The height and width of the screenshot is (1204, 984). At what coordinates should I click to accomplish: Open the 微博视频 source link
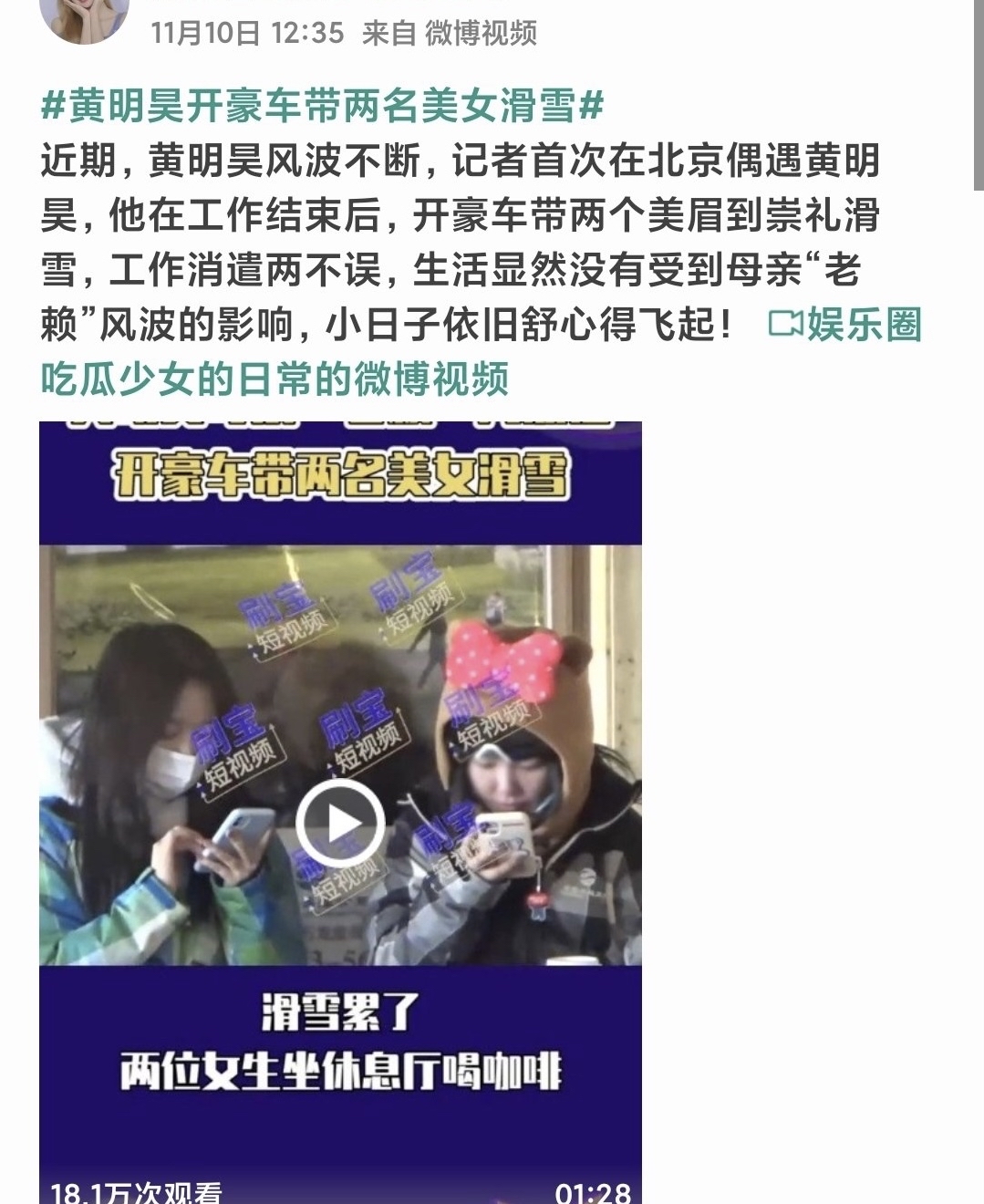pos(481,34)
